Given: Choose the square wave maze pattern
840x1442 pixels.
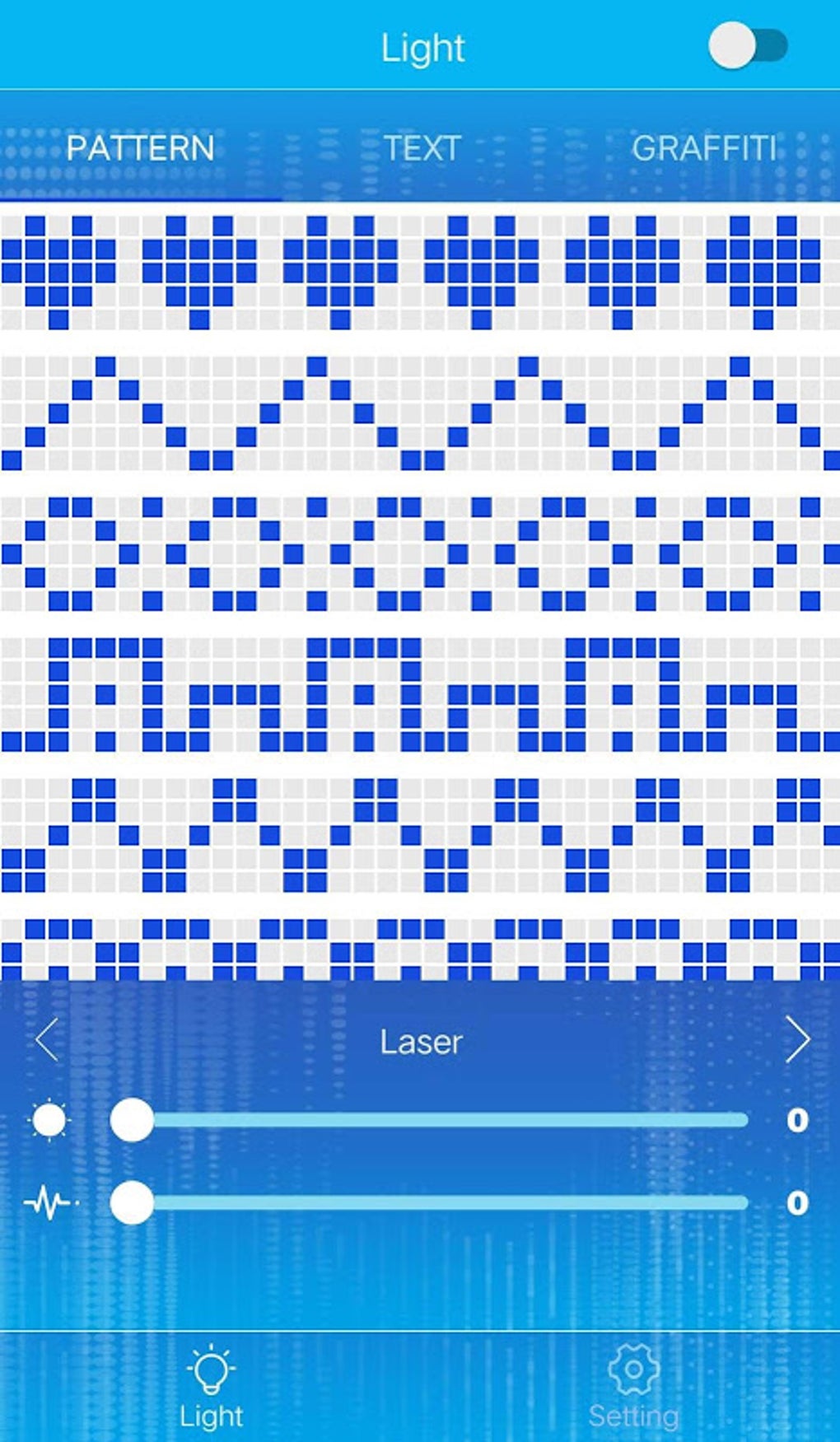Looking at the screenshot, I should tap(420, 694).
